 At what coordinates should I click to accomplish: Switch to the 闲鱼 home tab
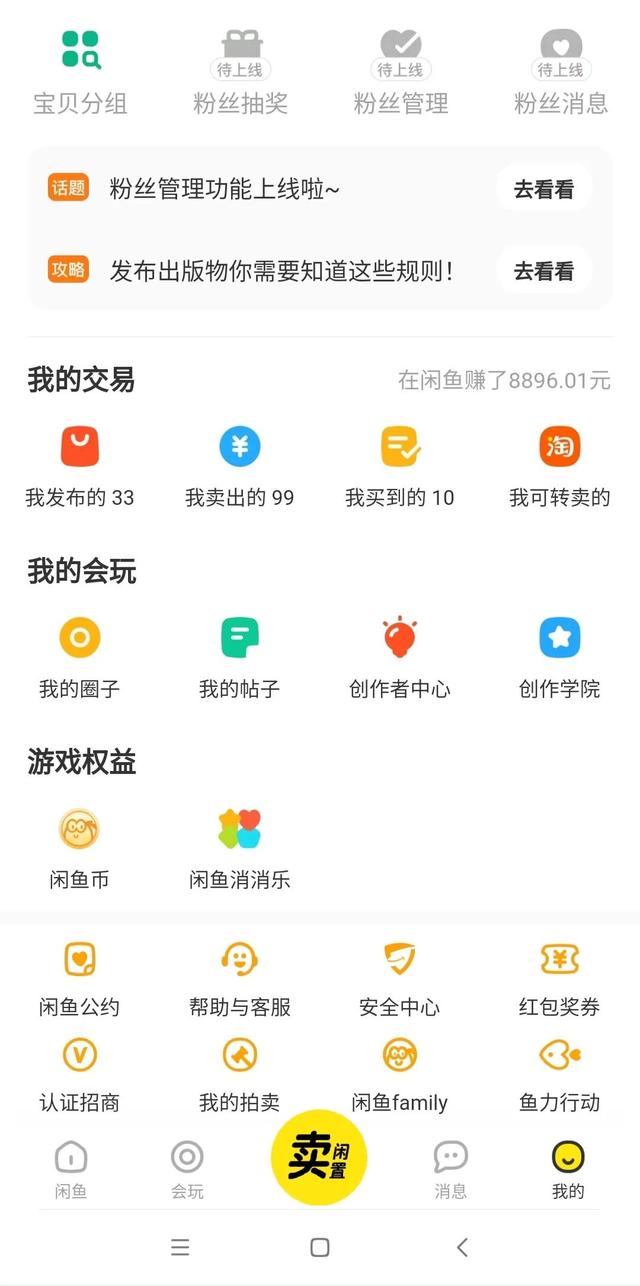(x=71, y=1170)
